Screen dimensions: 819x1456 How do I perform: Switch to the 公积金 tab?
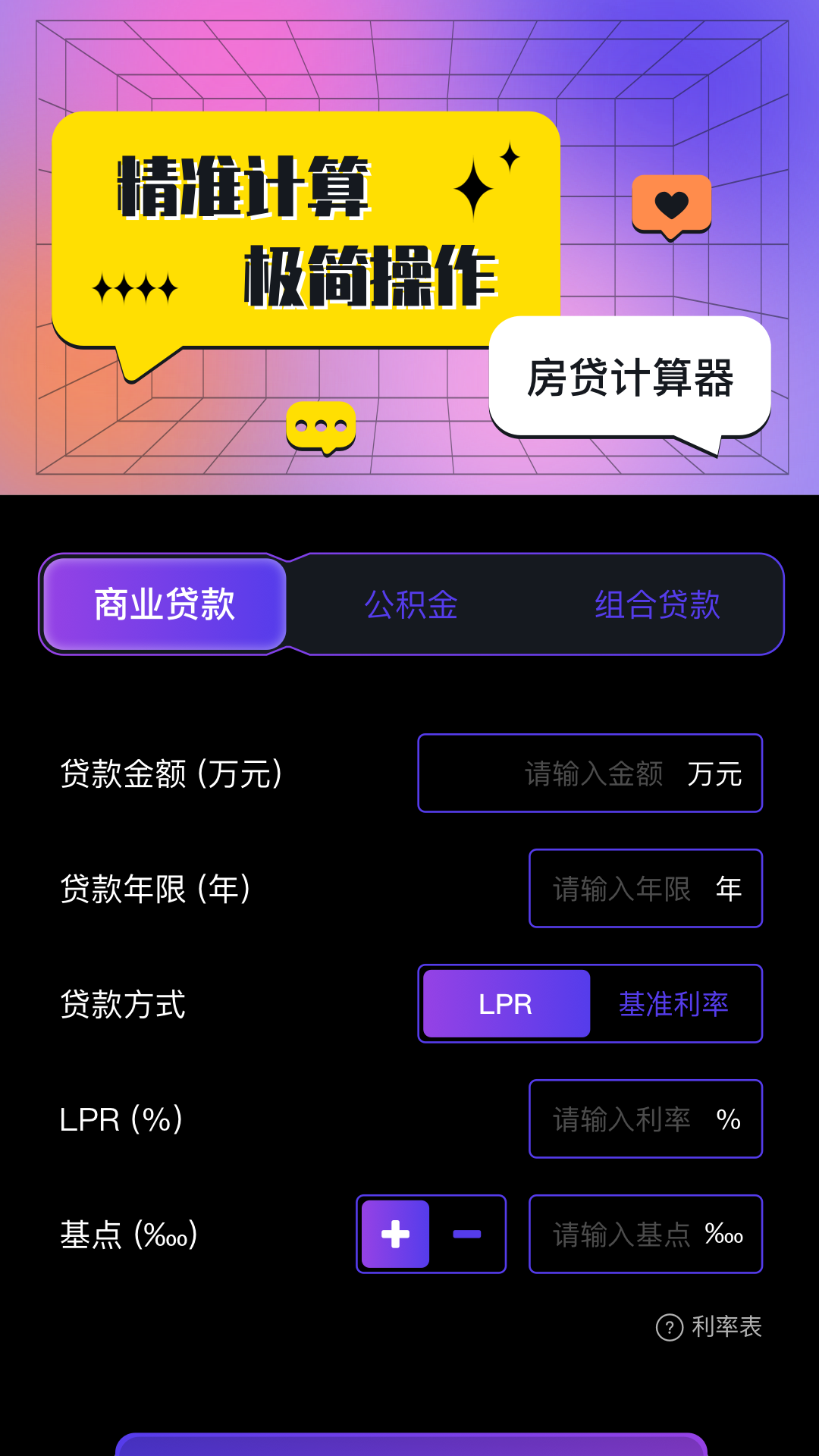(411, 603)
